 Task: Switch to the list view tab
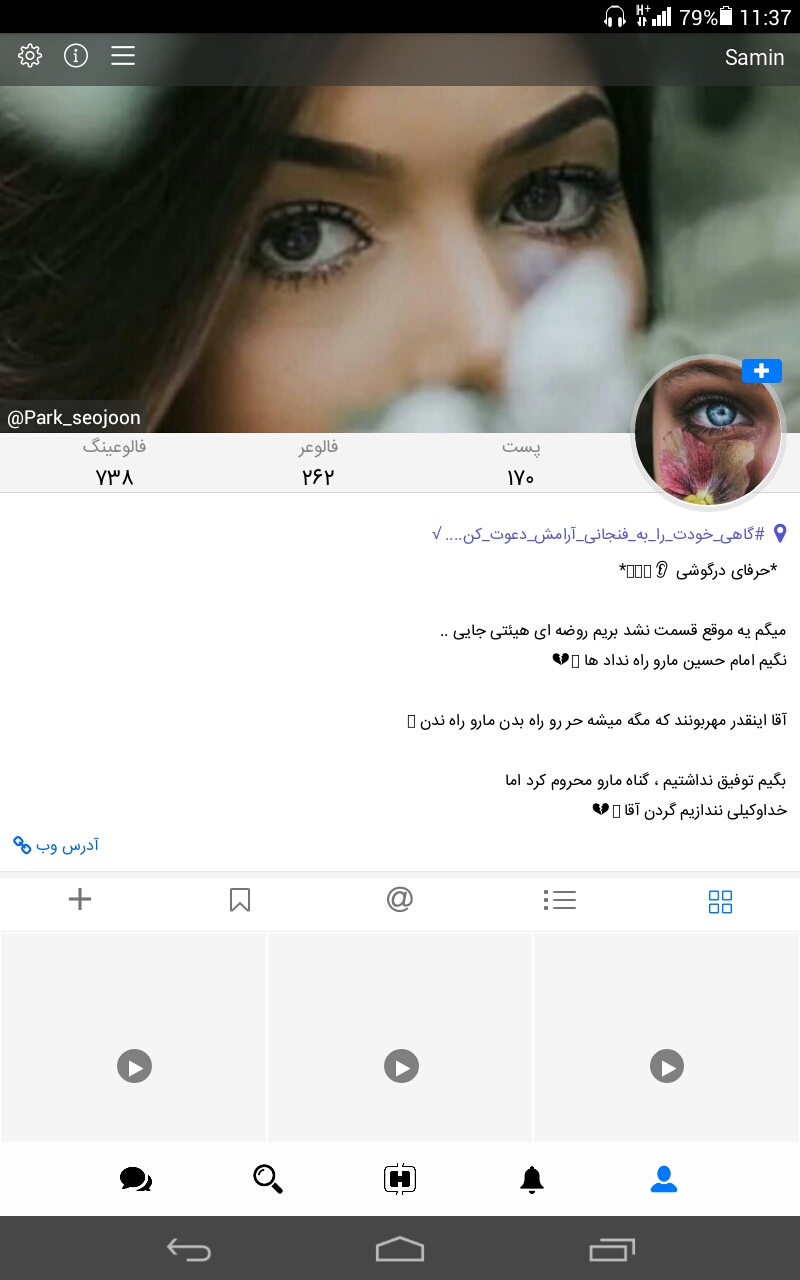click(x=560, y=901)
